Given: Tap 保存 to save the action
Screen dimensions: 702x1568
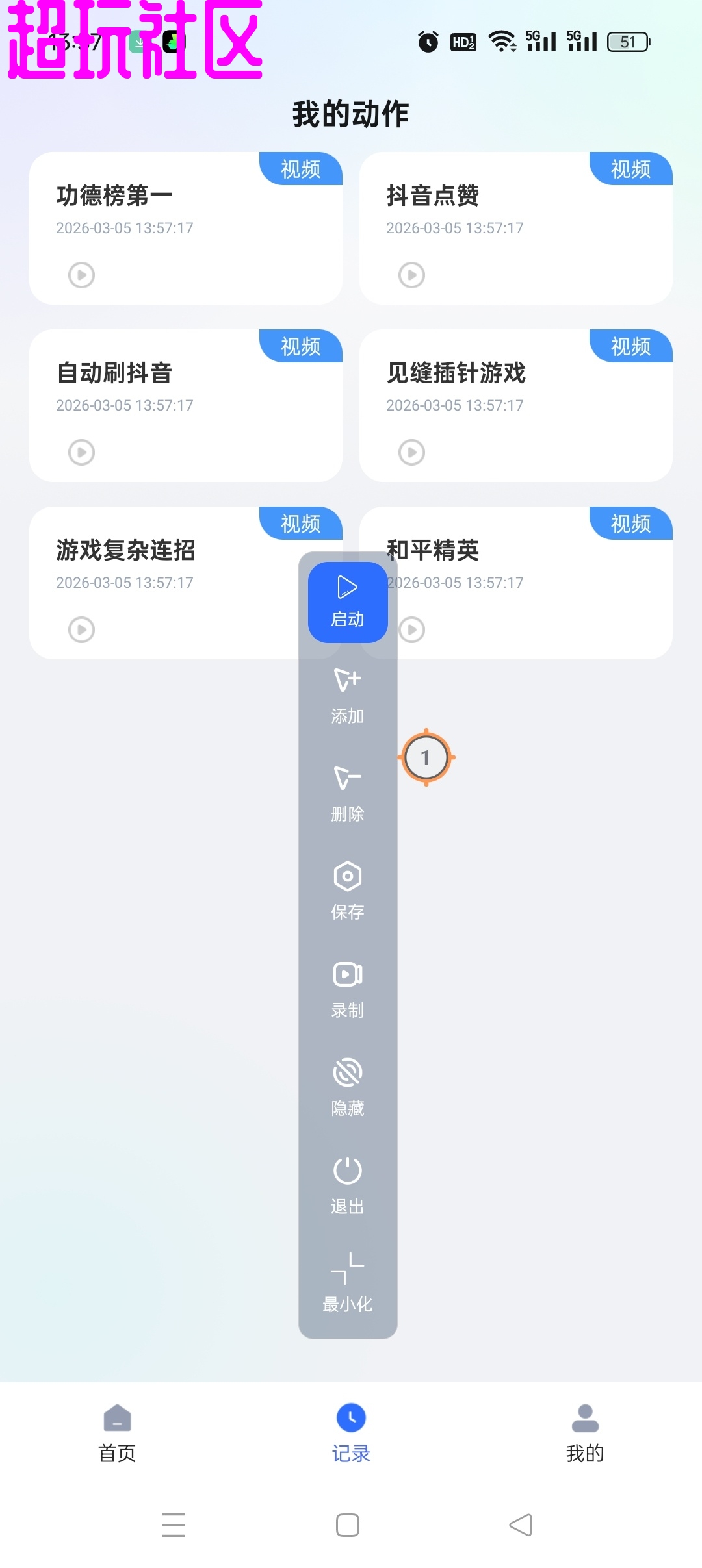Looking at the screenshot, I should [x=348, y=891].
